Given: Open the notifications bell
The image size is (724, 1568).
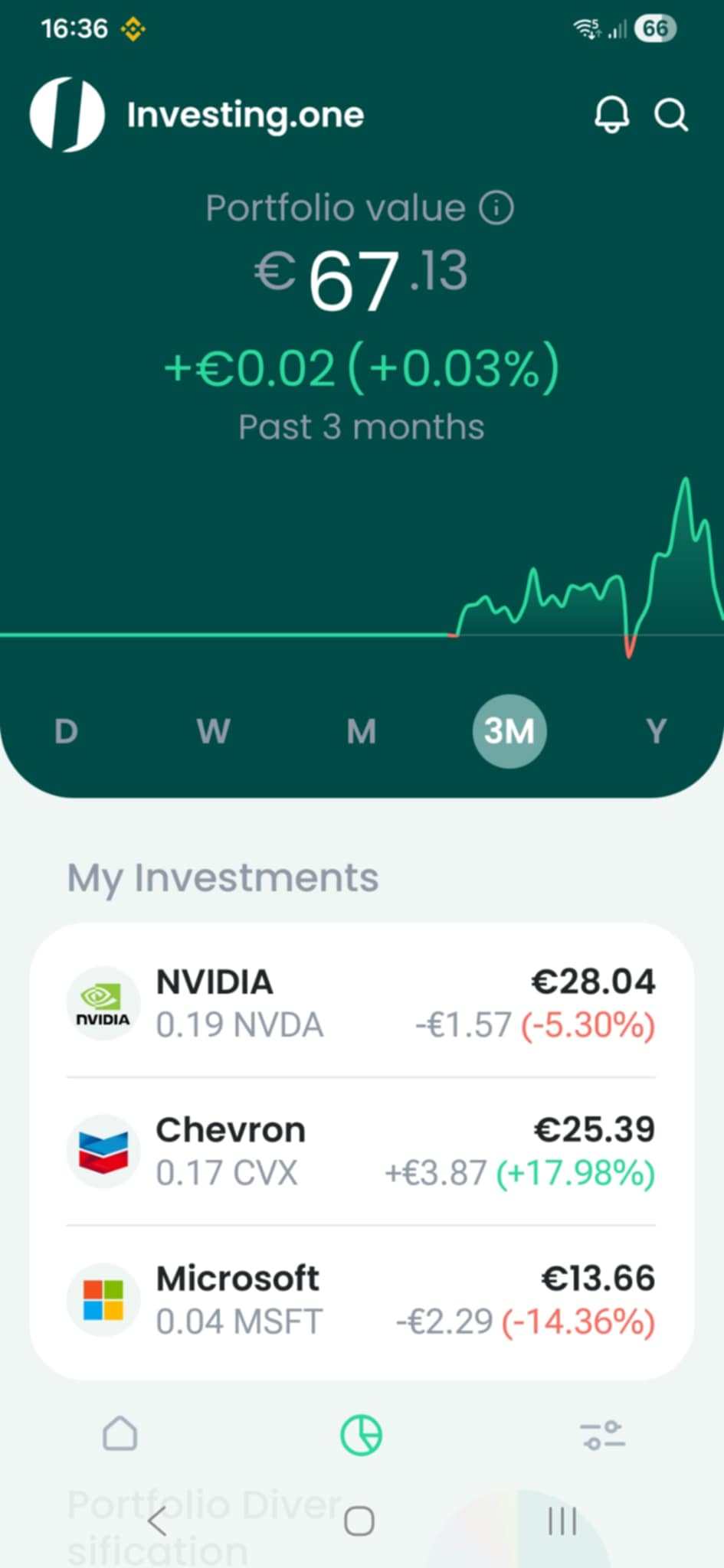Looking at the screenshot, I should click(x=611, y=116).
